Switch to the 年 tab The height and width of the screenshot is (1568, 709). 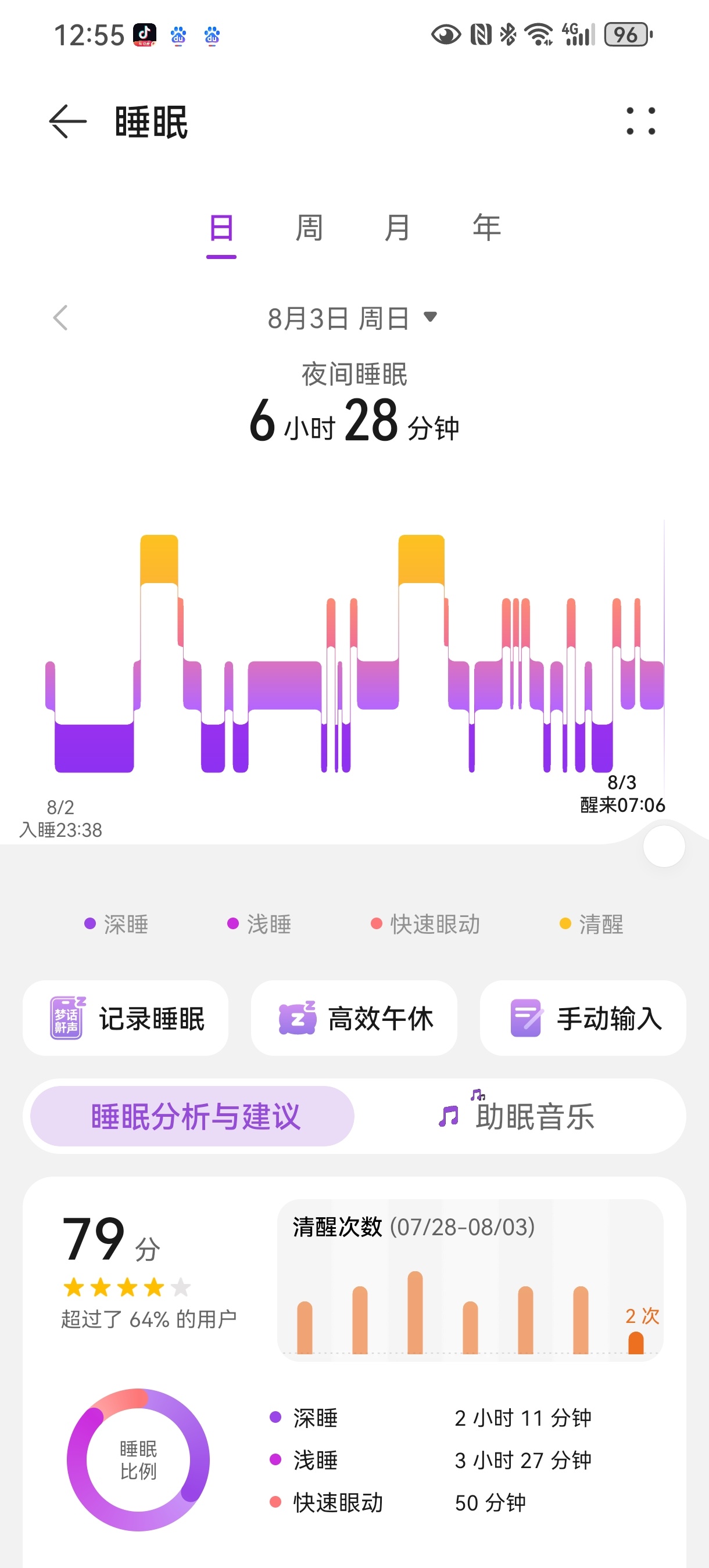click(486, 229)
